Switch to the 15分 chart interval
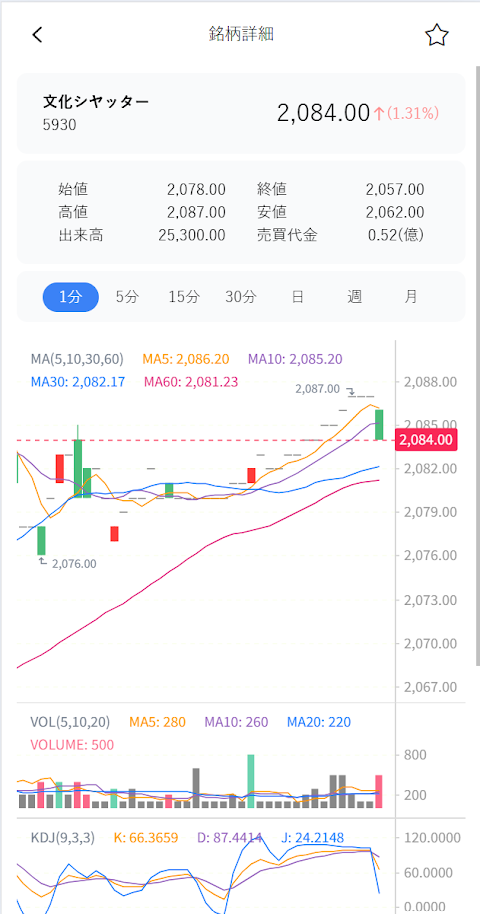The height and width of the screenshot is (914, 480). [x=184, y=297]
